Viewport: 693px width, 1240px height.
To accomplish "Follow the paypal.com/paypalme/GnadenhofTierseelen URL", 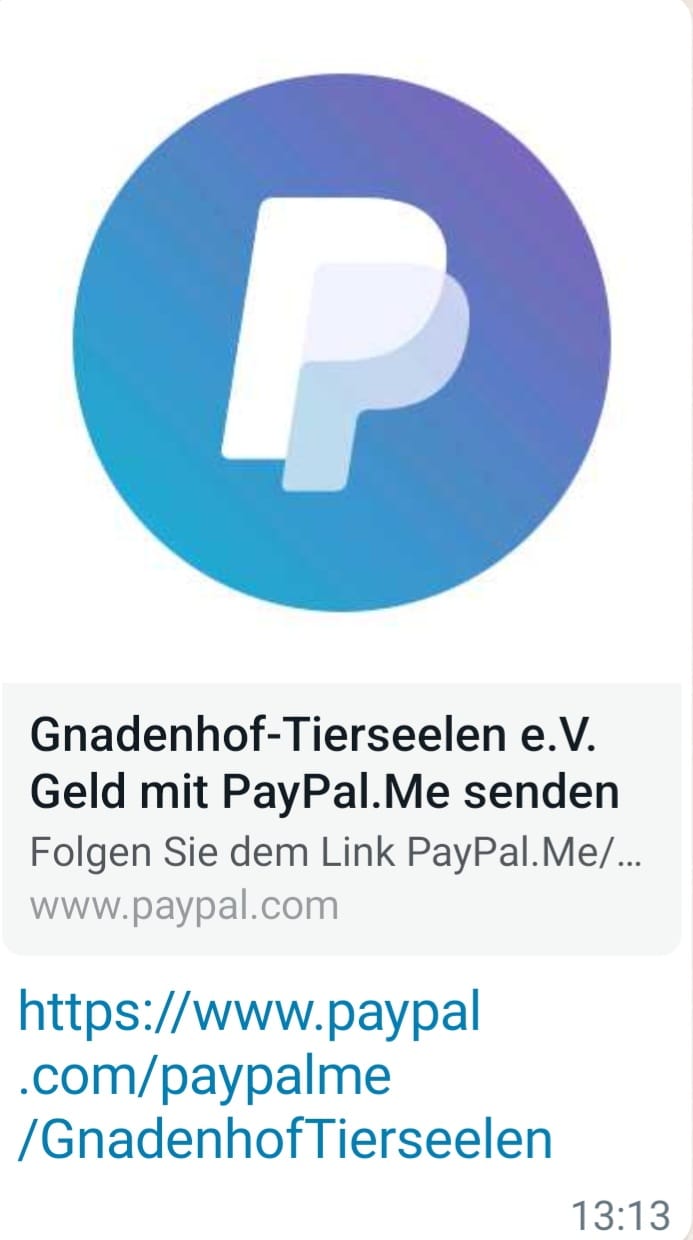I will (285, 1076).
